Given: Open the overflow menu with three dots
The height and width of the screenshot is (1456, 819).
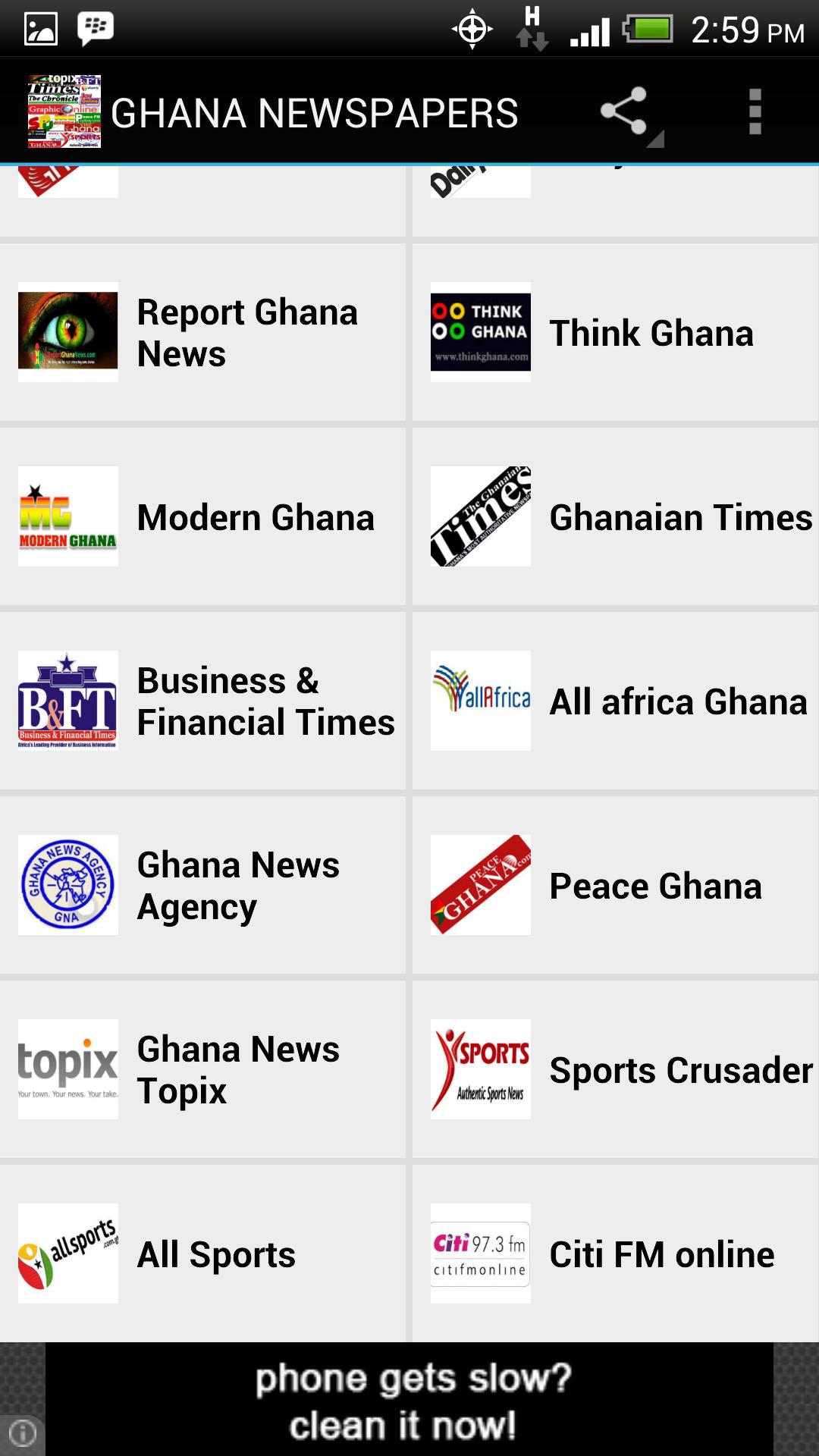Looking at the screenshot, I should click(x=755, y=112).
